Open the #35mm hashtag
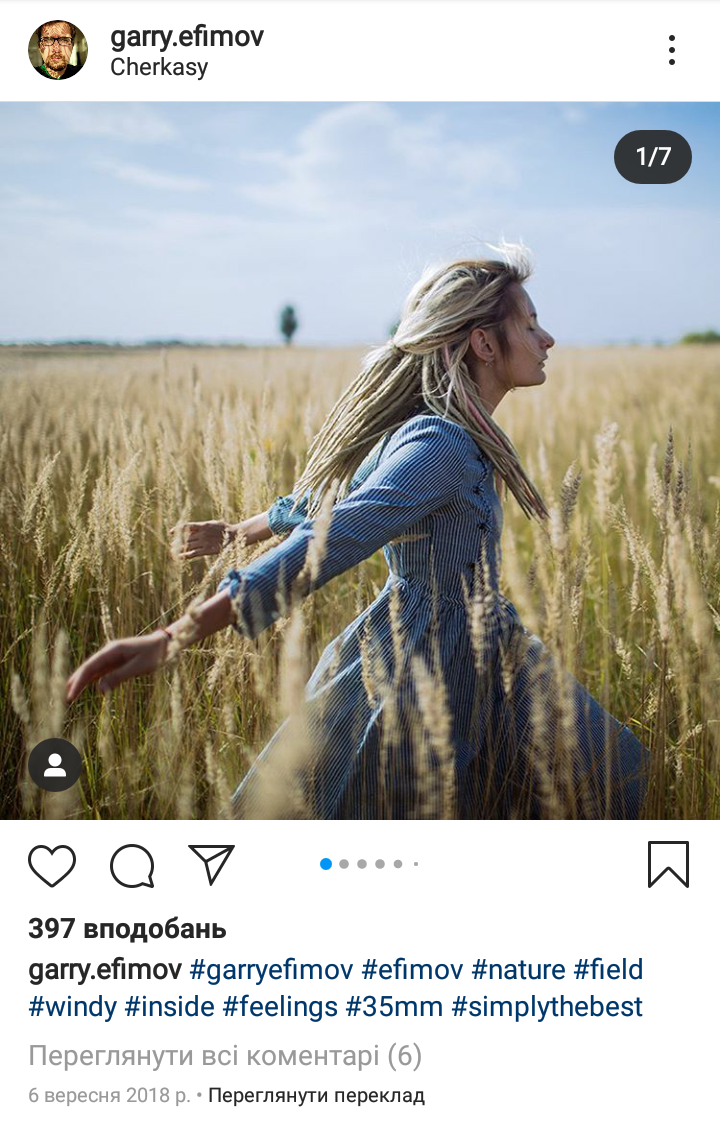This screenshot has height=1131, width=720. 394,1007
